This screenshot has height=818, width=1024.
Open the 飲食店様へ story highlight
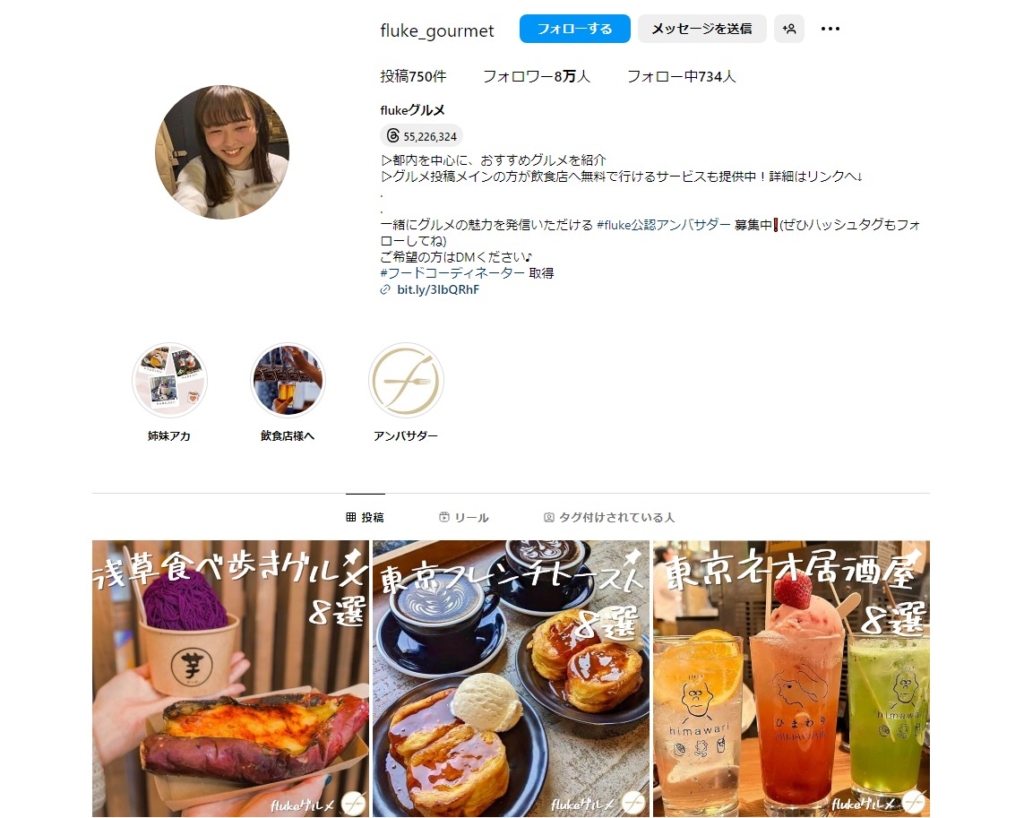[287, 381]
